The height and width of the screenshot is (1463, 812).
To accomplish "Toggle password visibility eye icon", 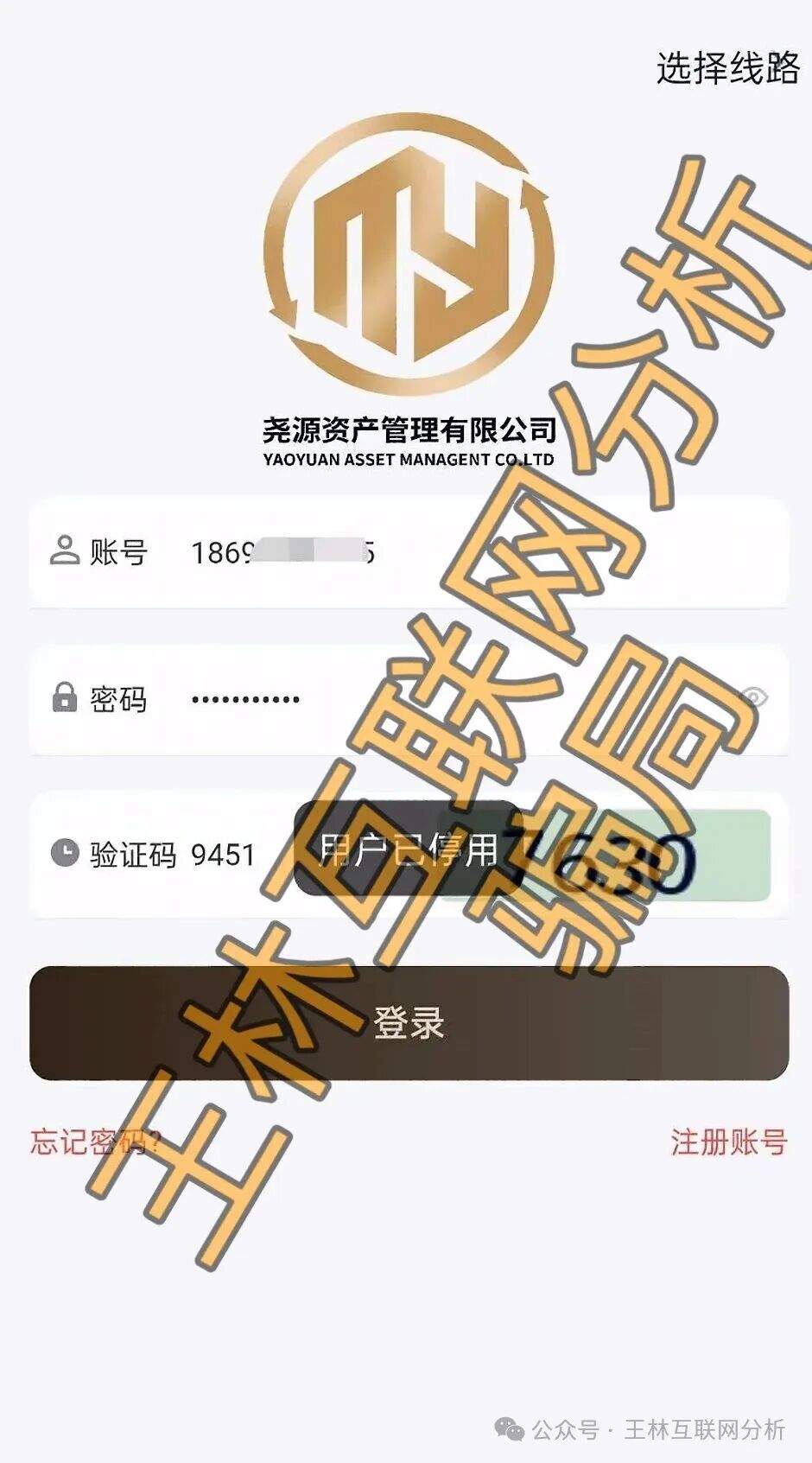I will [753, 697].
